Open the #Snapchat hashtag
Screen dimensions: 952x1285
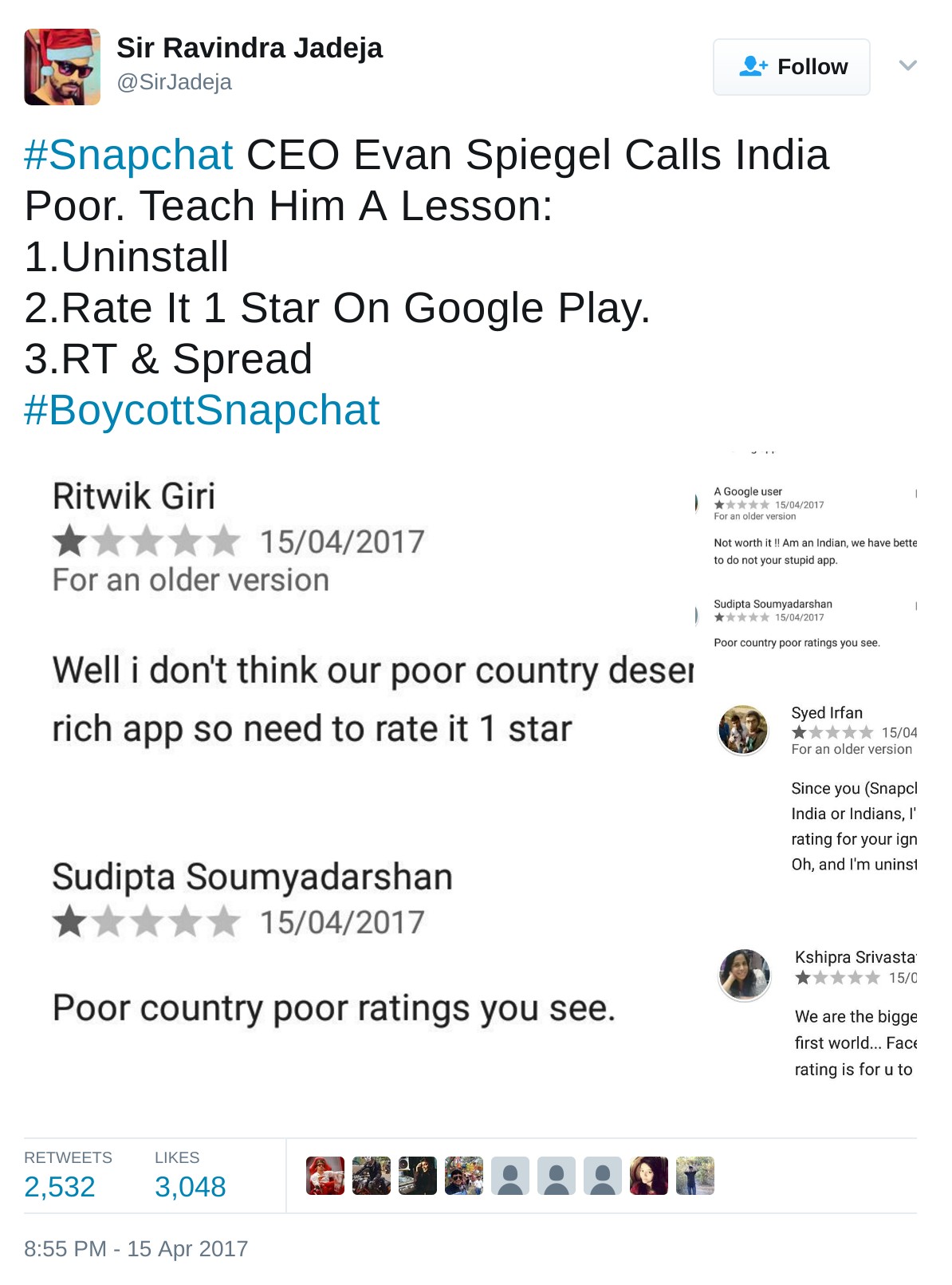(128, 155)
